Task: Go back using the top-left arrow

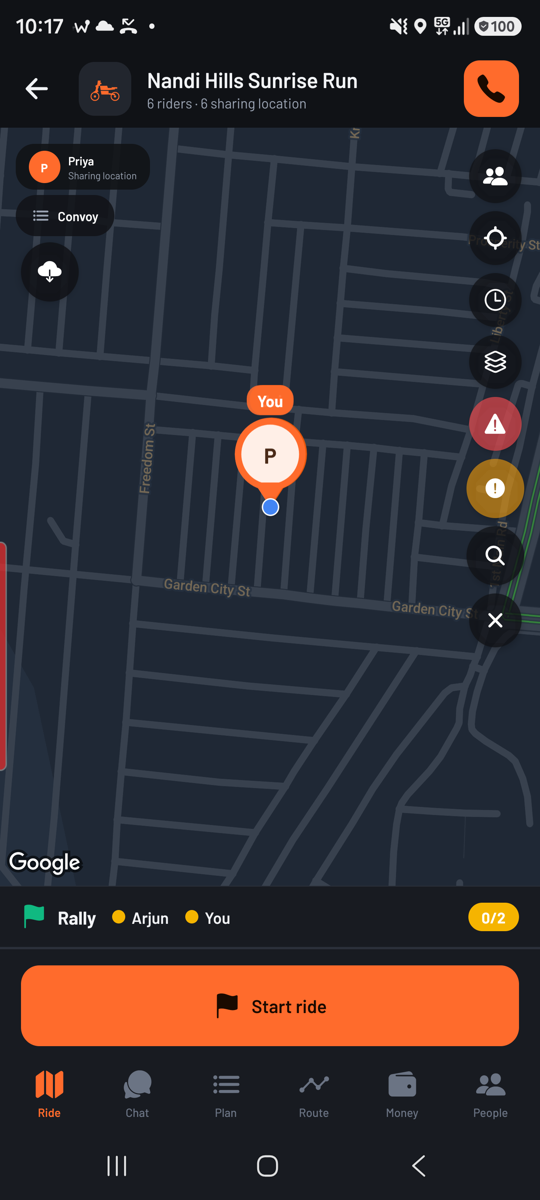Action: click(37, 89)
